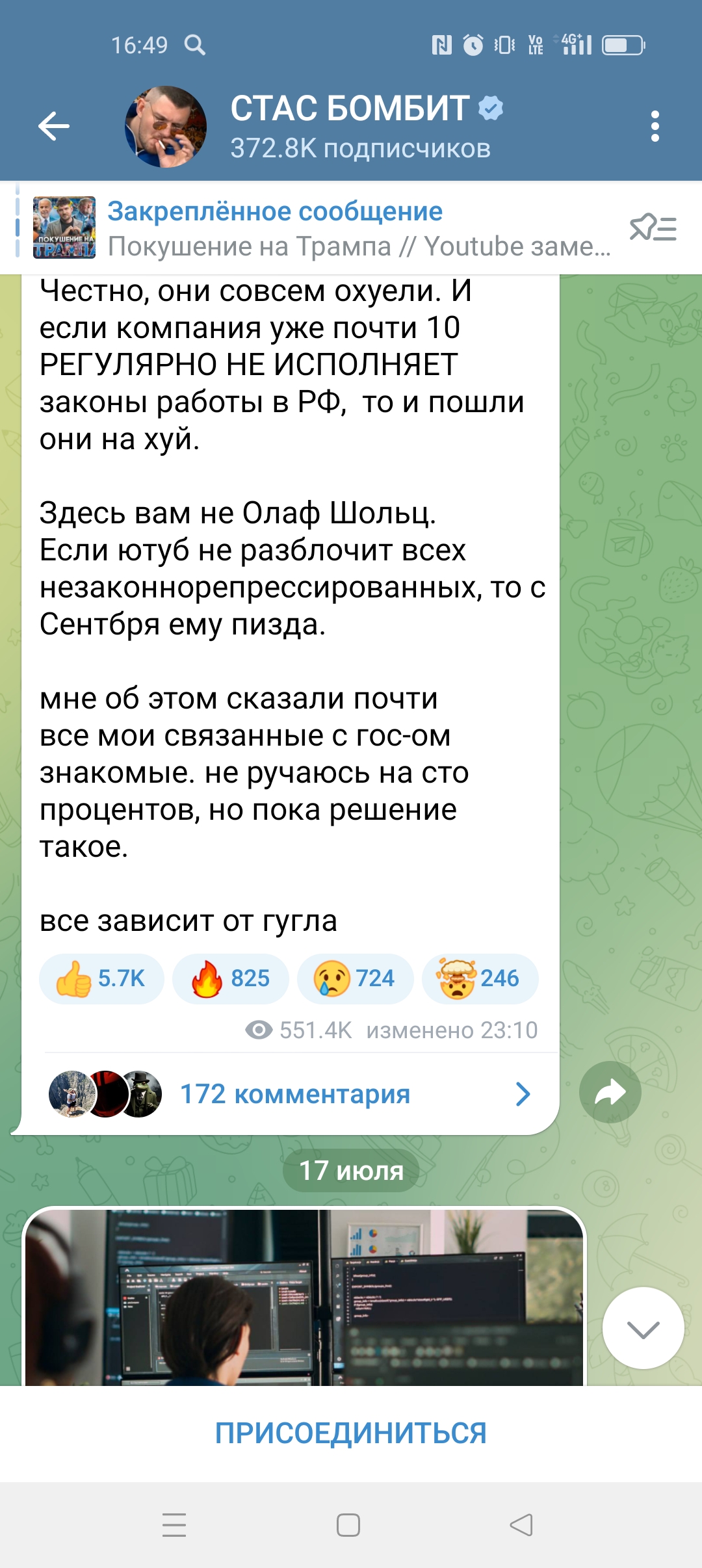This screenshot has height=1568, width=702.
Task: Share this post with the forward arrow
Action: point(610,1092)
